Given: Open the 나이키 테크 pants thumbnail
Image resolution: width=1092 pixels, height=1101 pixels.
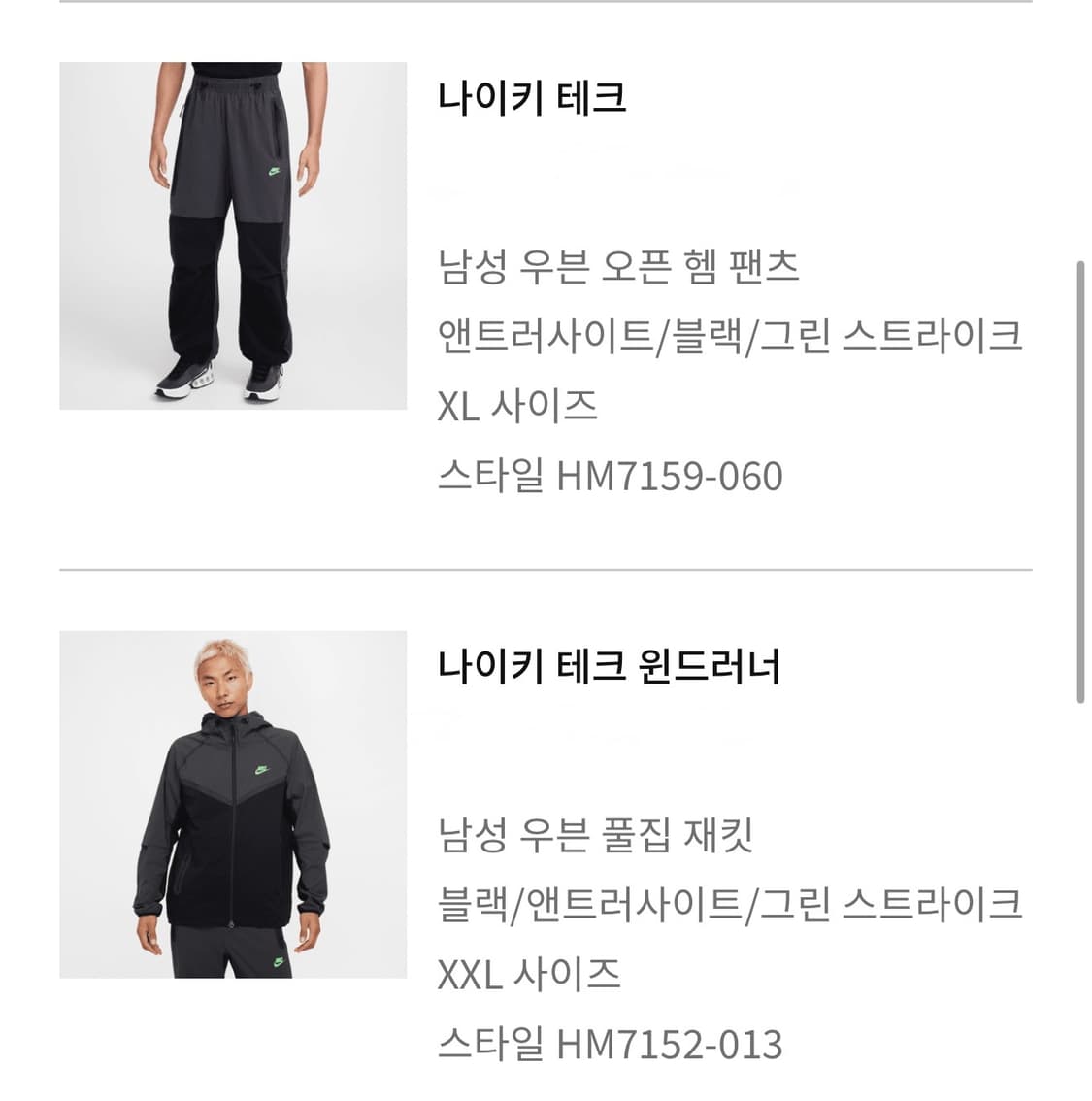Looking at the screenshot, I should (x=229, y=233).
